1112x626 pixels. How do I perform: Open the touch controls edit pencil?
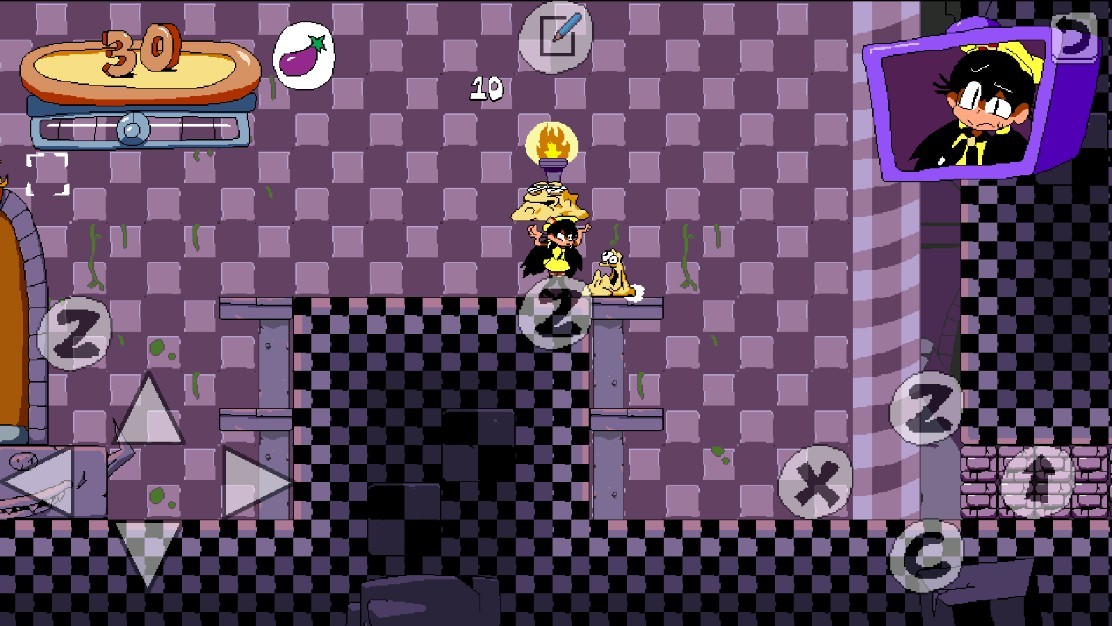pyautogui.click(x=556, y=38)
